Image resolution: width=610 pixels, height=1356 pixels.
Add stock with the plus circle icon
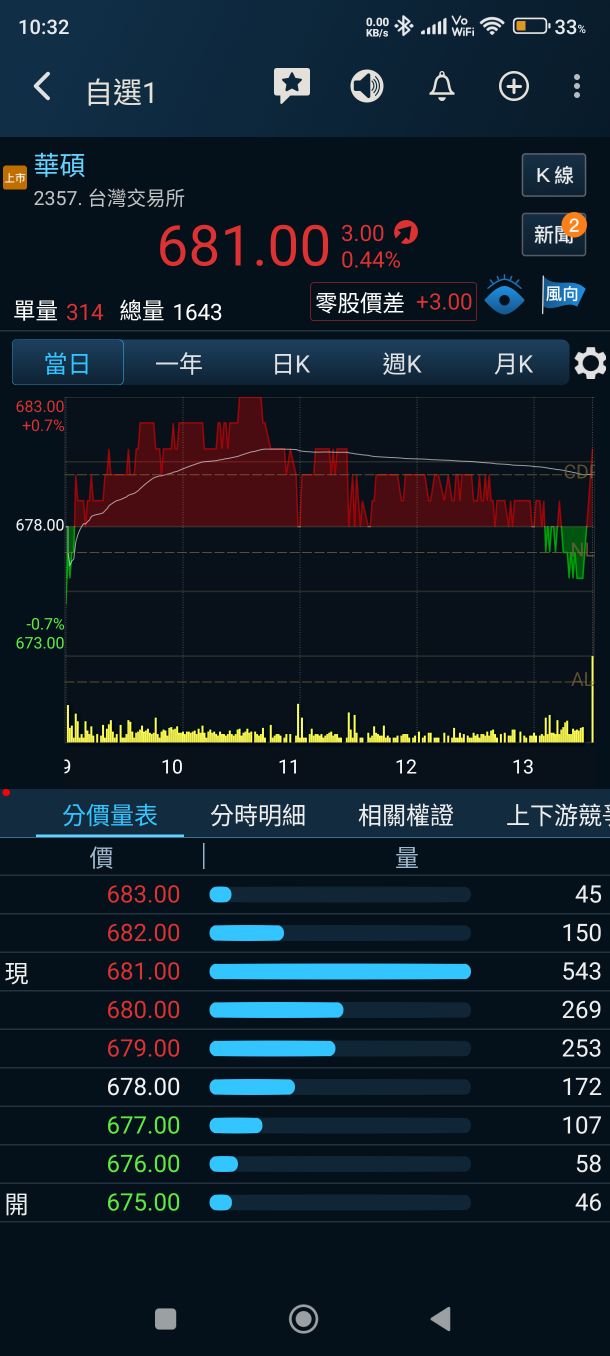coord(514,87)
